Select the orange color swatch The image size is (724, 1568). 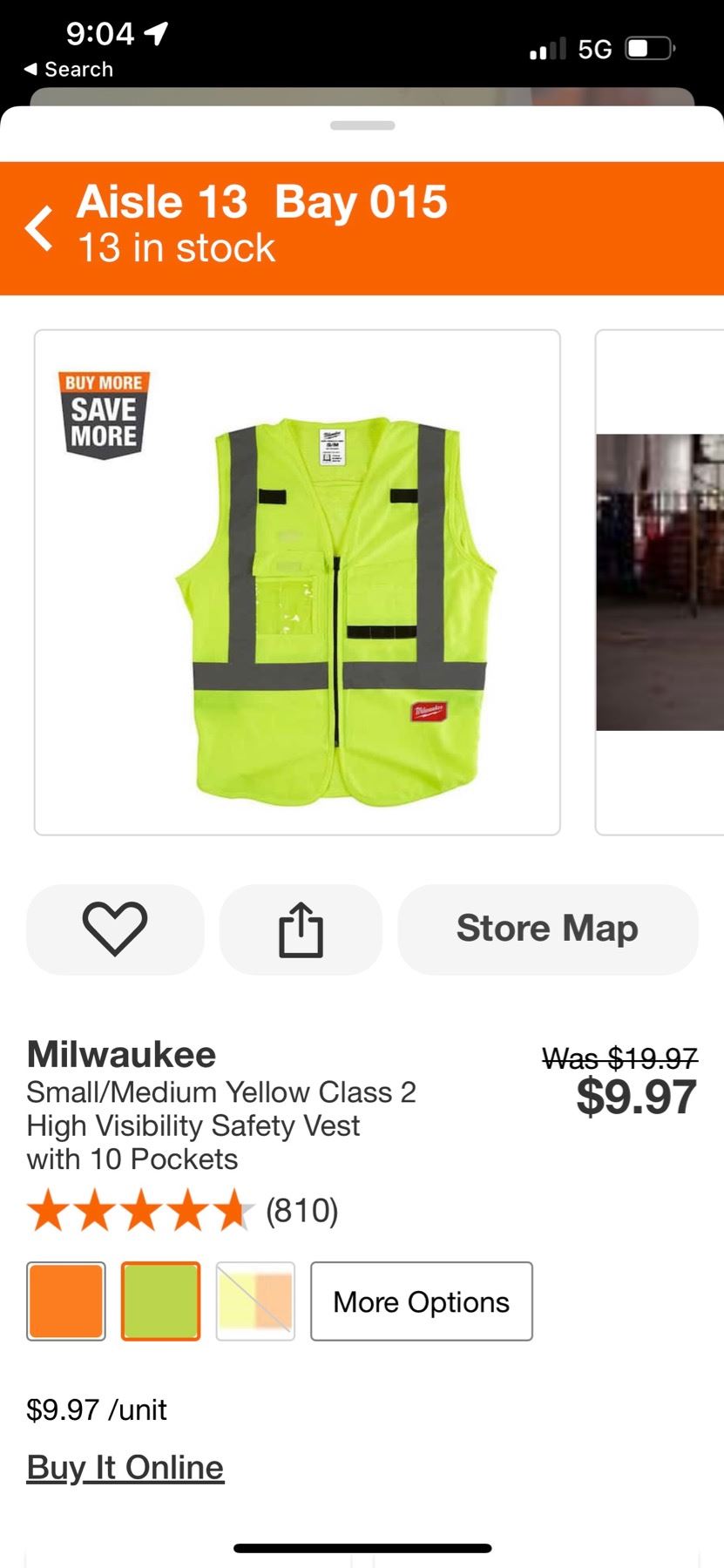coord(66,1301)
